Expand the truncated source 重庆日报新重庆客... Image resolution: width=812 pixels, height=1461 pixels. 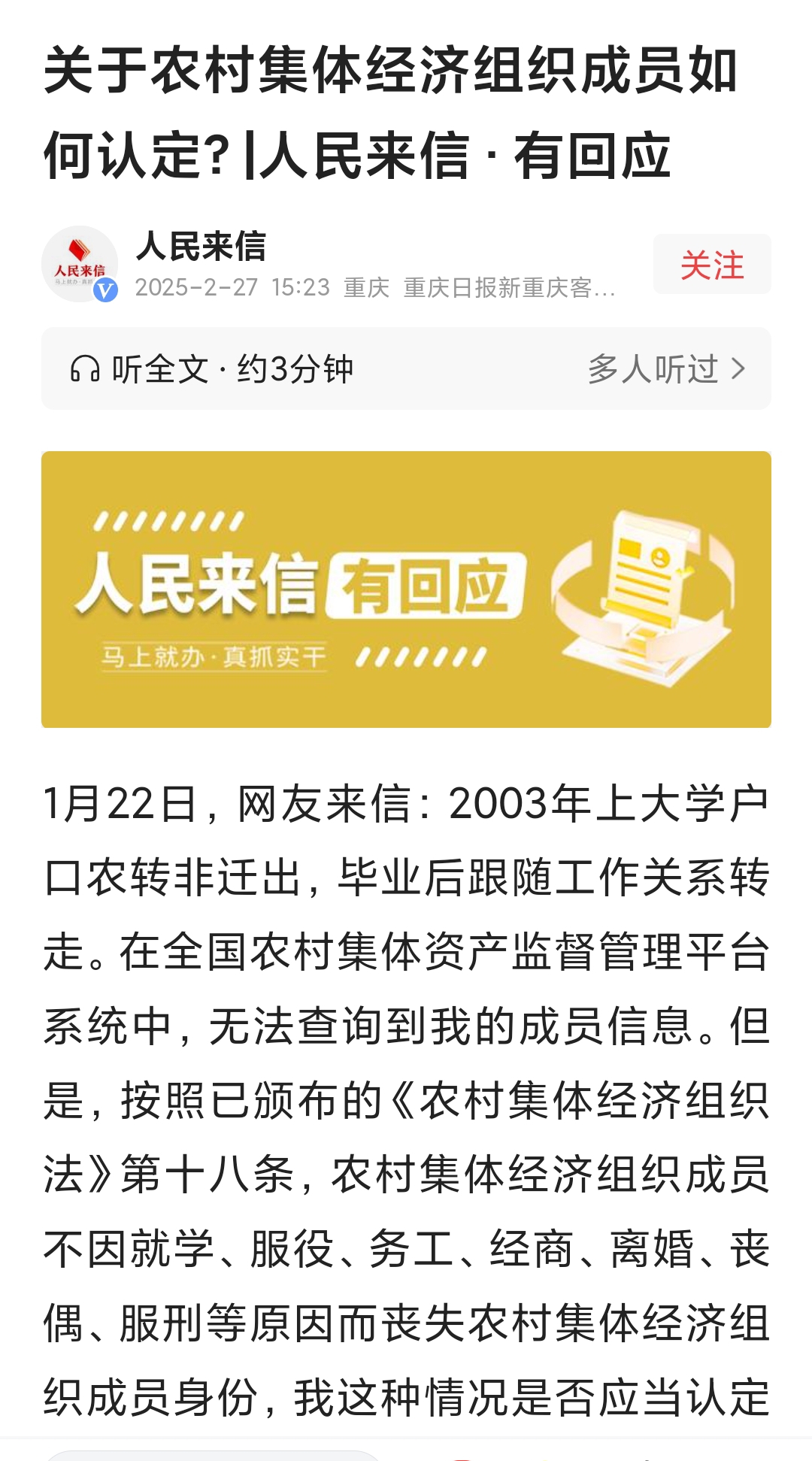(x=511, y=286)
